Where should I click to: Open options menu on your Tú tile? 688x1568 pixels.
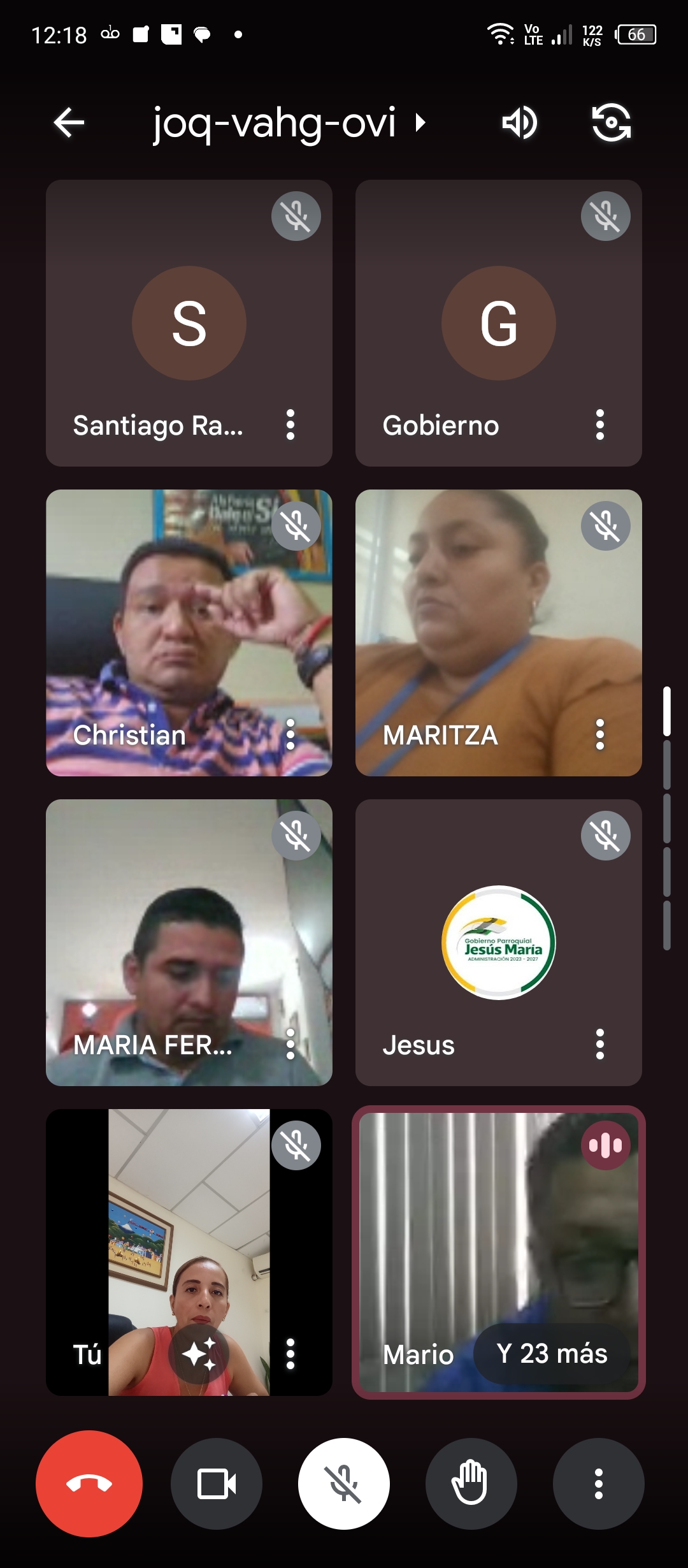point(290,1354)
